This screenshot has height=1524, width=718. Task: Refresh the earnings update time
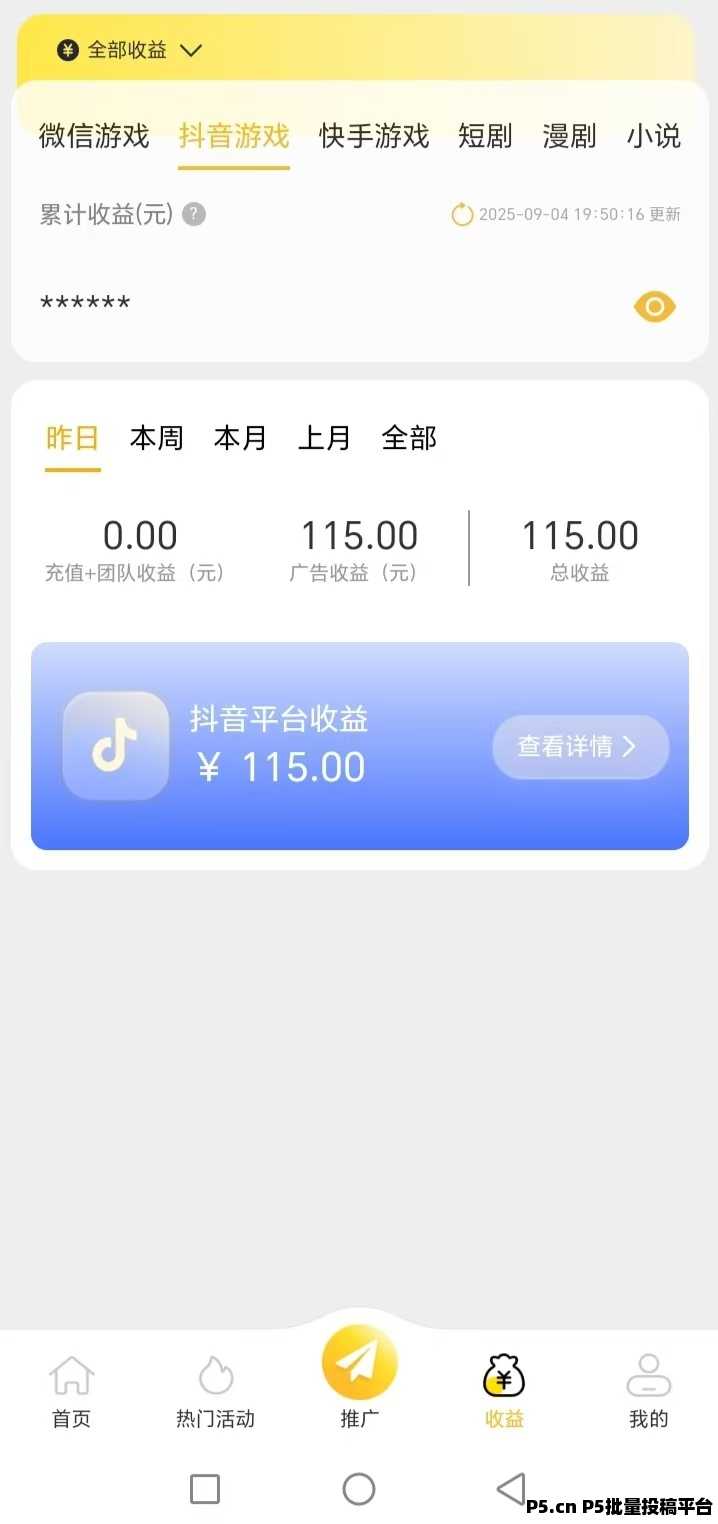pos(462,214)
